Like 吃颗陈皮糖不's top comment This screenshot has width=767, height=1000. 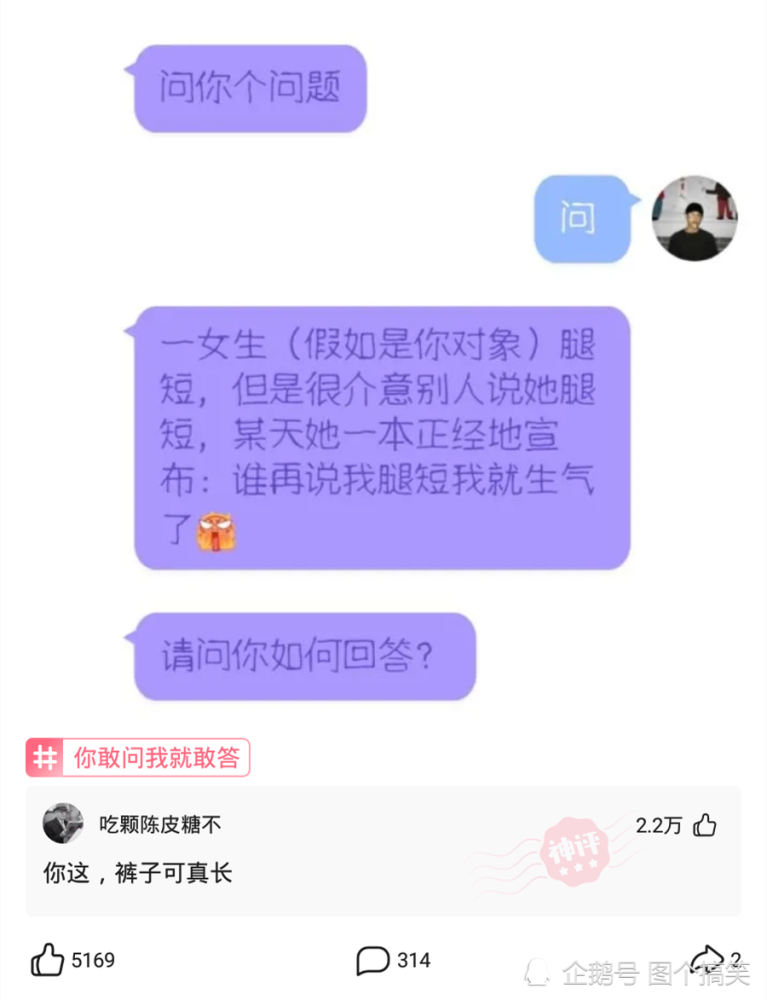tap(706, 825)
